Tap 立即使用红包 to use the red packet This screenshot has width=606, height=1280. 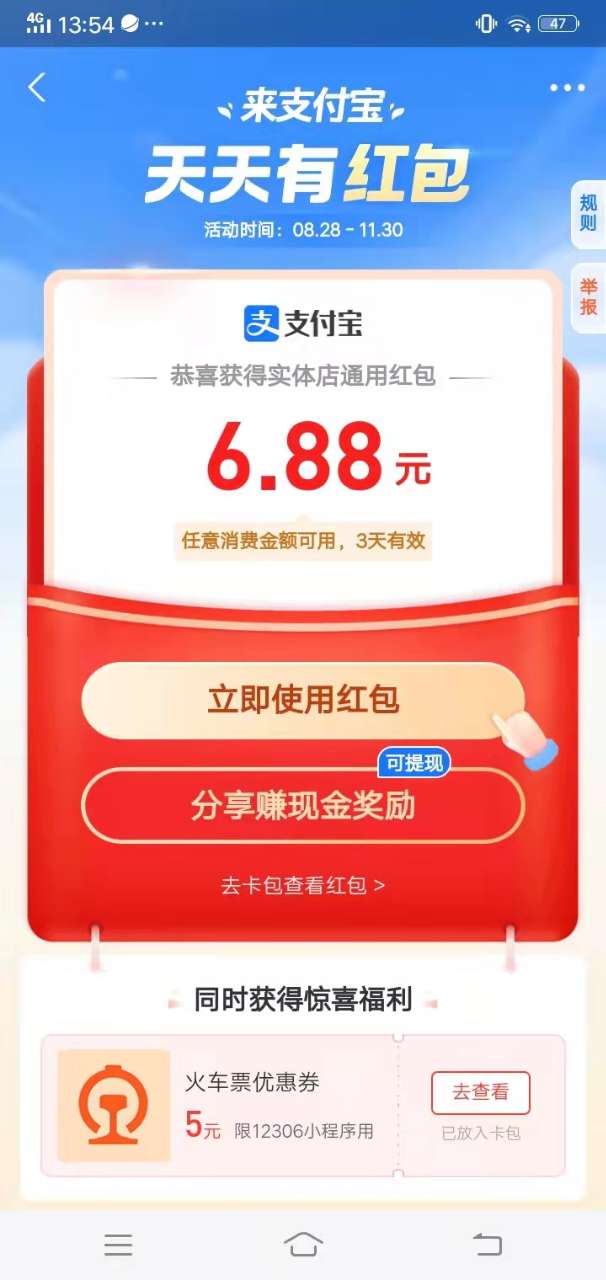[x=302, y=700]
